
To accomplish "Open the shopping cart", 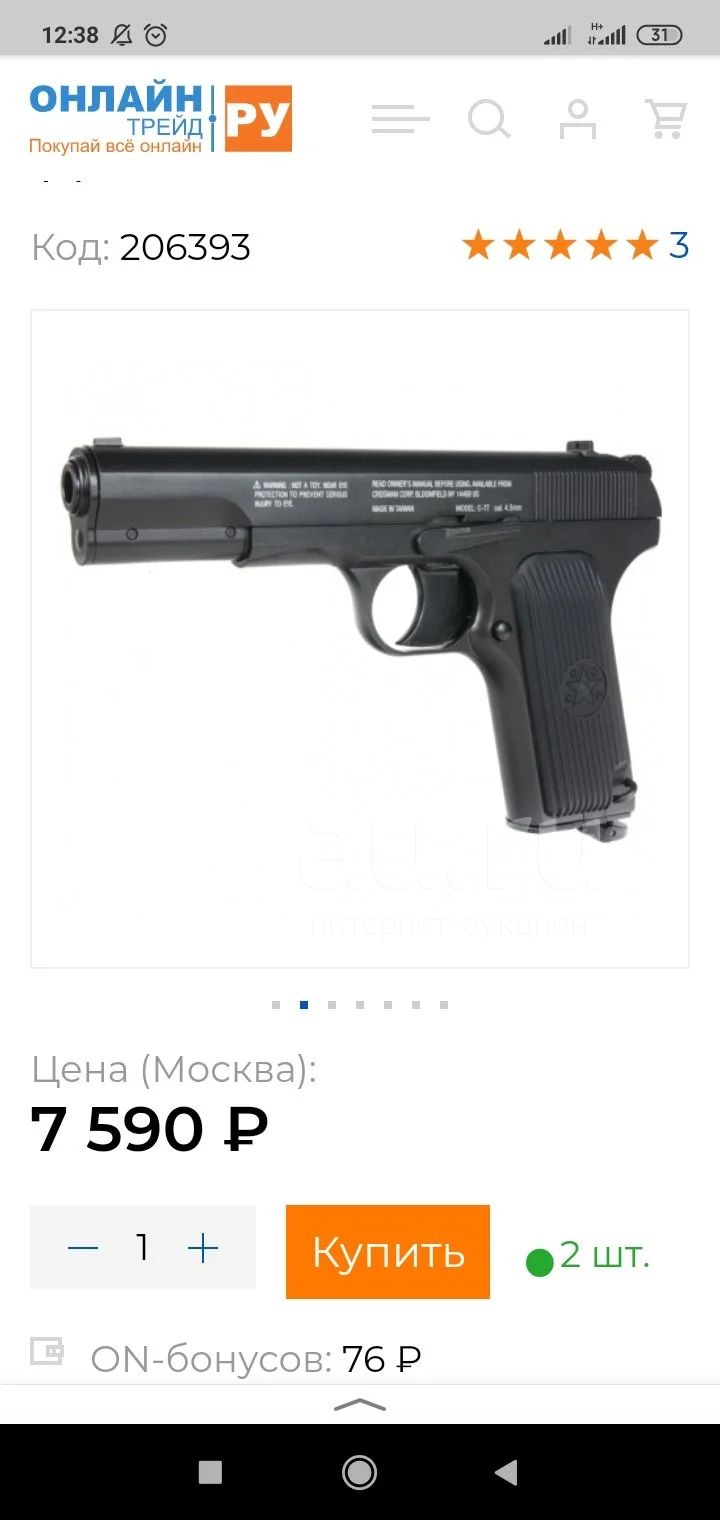I will 665,119.
